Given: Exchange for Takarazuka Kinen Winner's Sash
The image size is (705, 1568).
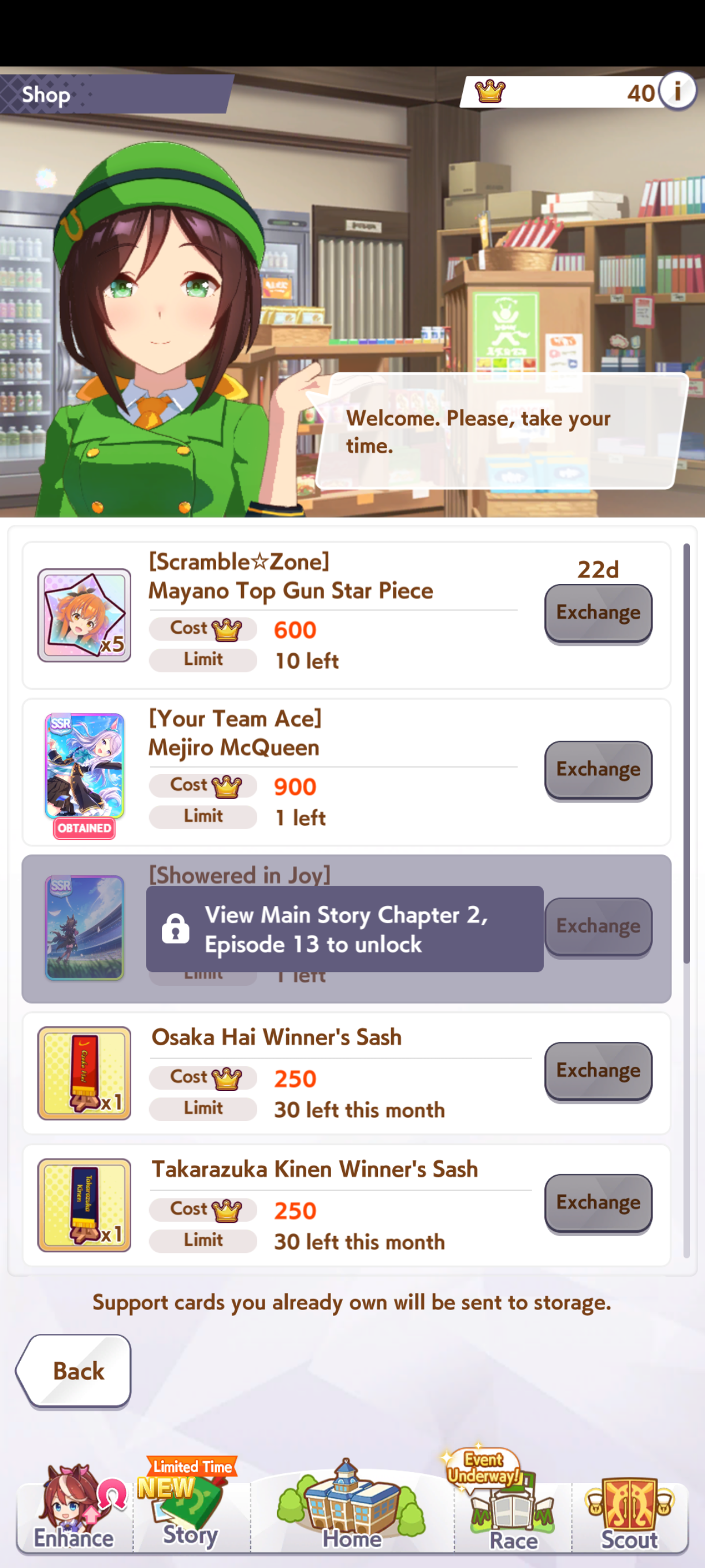Looking at the screenshot, I should click(x=598, y=1203).
